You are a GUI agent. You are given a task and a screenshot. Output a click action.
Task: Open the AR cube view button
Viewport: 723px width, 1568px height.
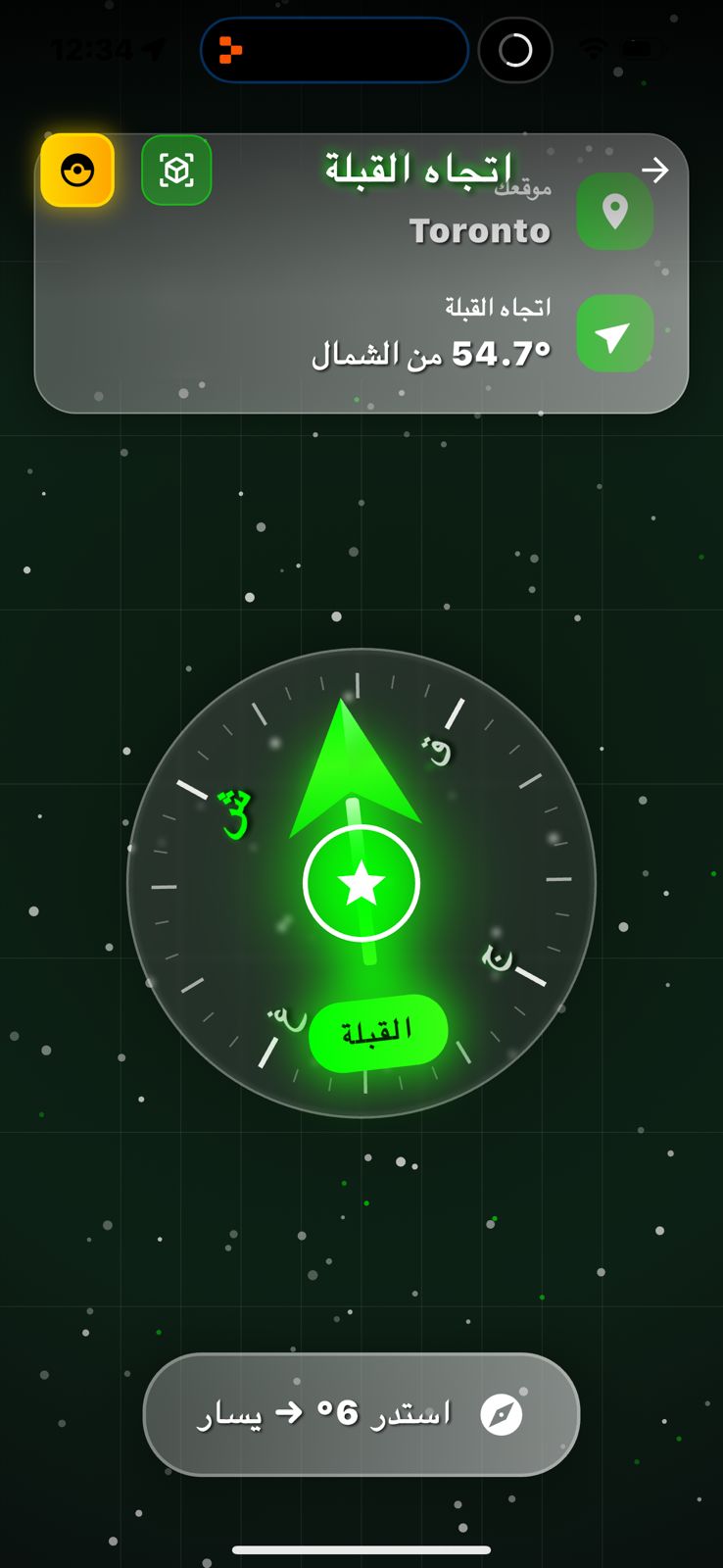click(x=176, y=171)
